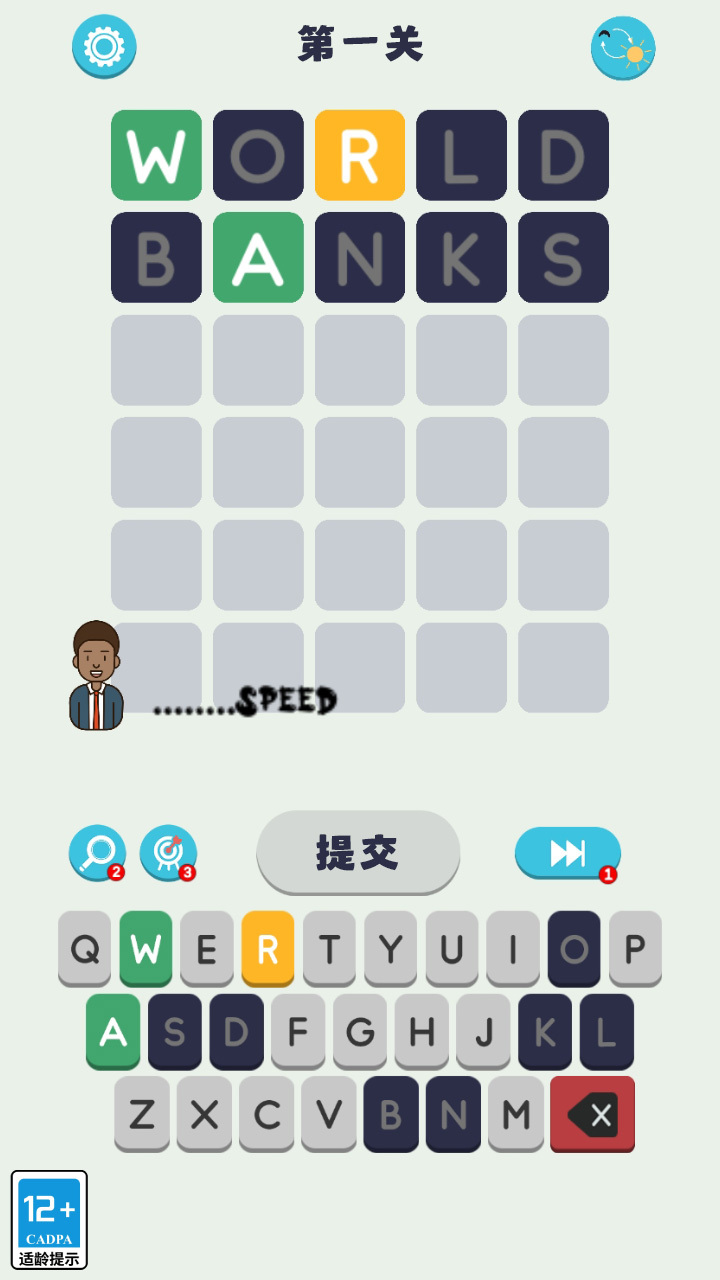The width and height of the screenshot is (720, 1280).
Task: Type the letter H
Action: point(421,1031)
